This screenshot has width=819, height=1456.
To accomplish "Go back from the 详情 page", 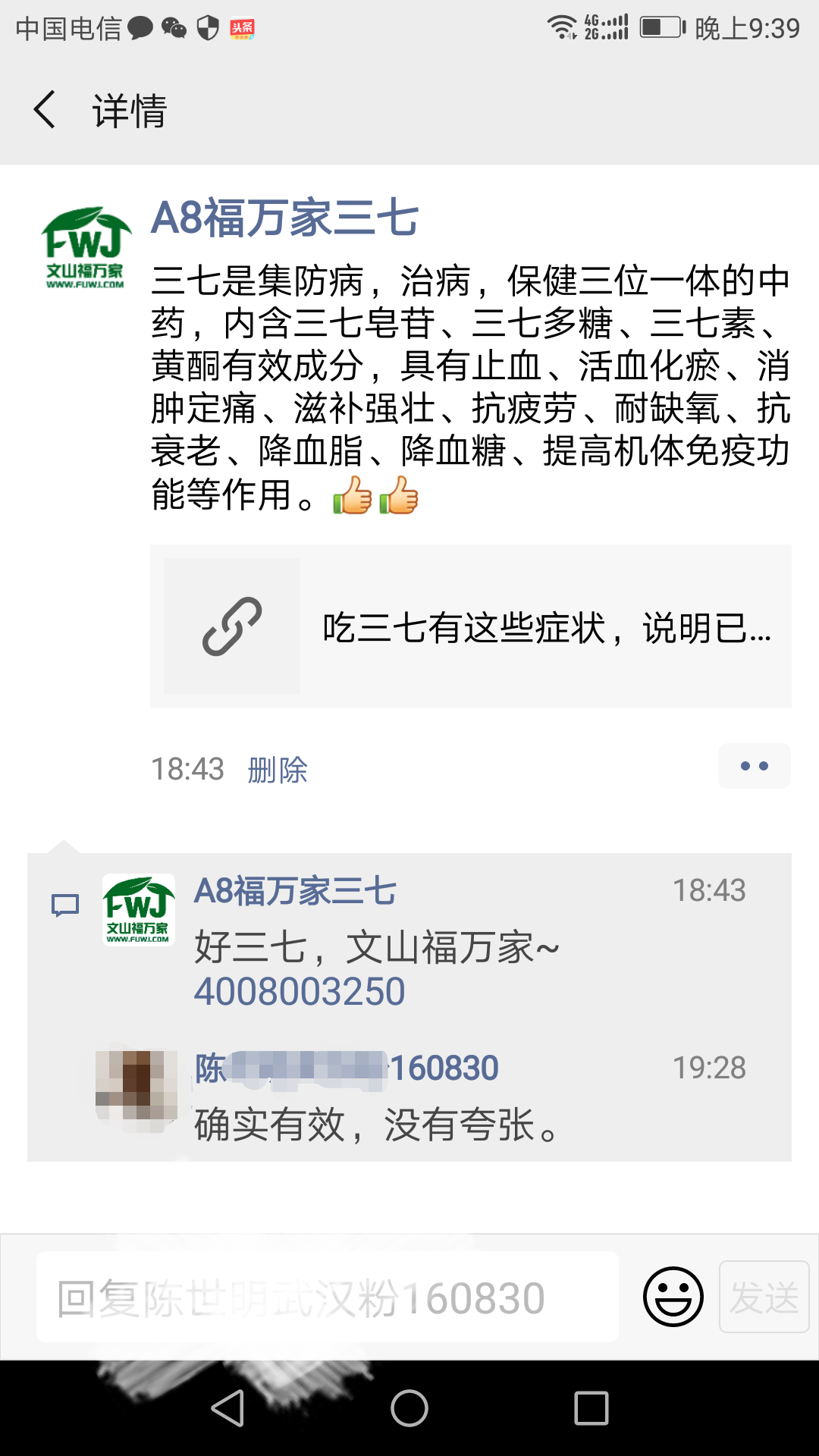I will click(45, 110).
